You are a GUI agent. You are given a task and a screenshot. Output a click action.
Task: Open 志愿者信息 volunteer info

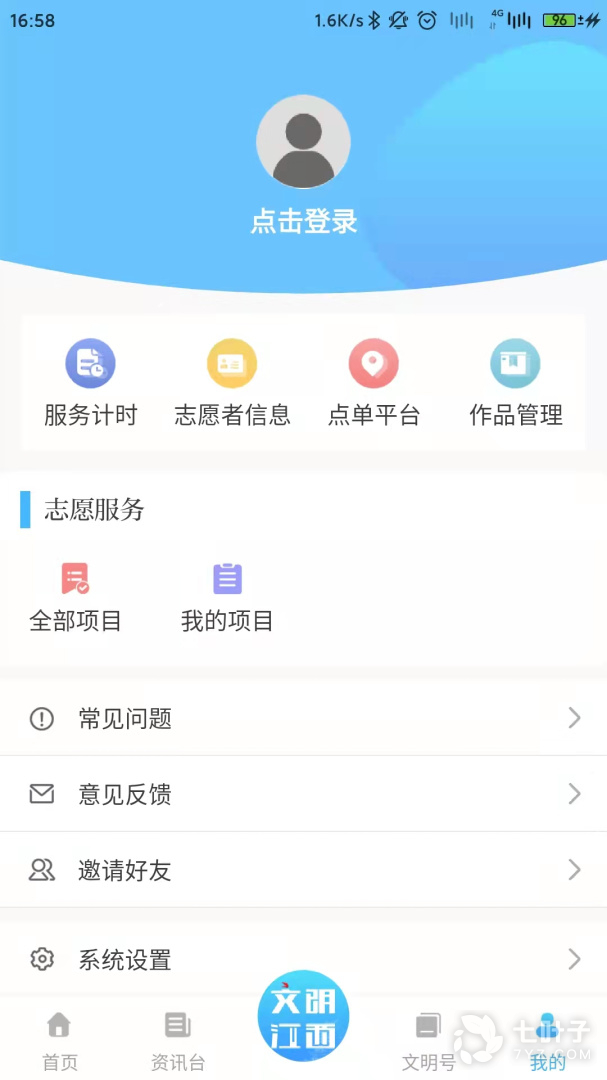coord(232,384)
